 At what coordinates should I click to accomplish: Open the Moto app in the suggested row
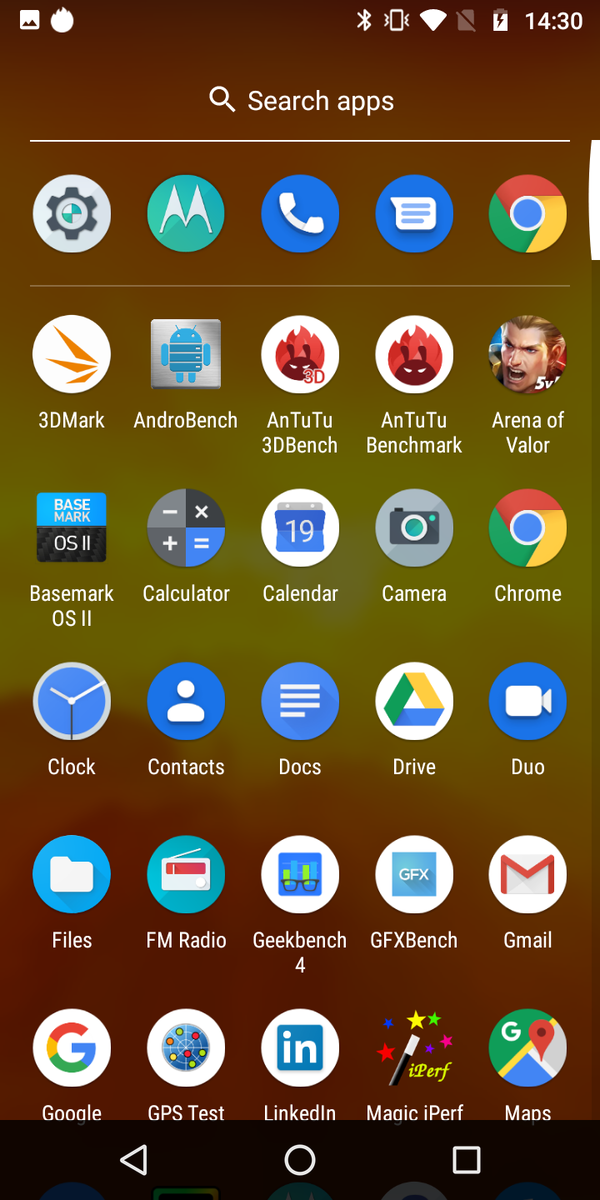(186, 213)
